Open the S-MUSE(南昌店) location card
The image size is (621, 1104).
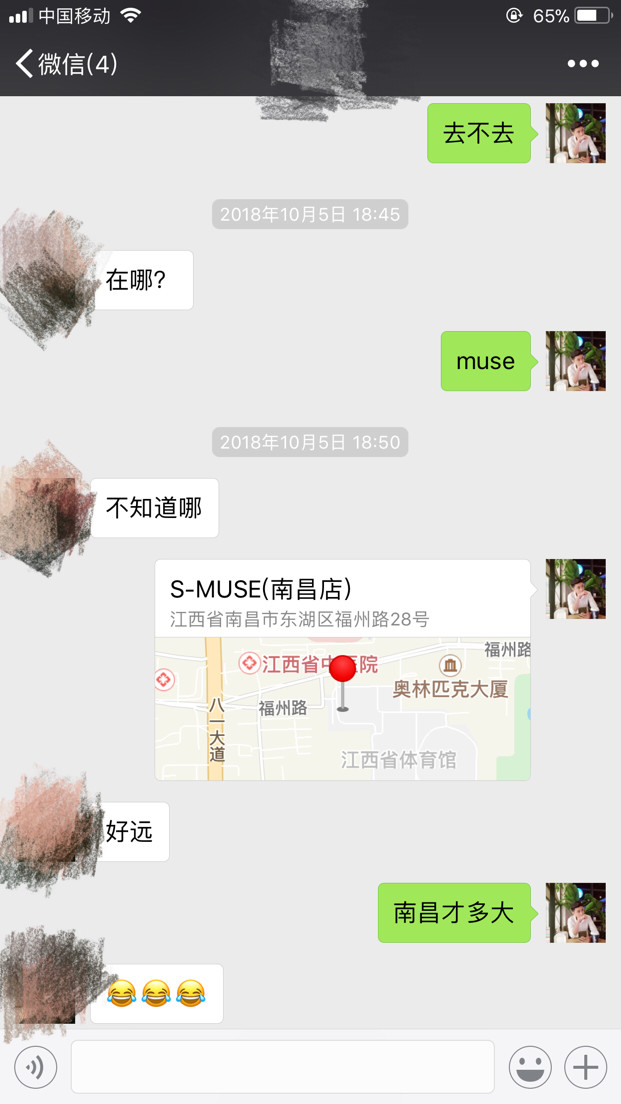pyautogui.click(x=342, y=670)
